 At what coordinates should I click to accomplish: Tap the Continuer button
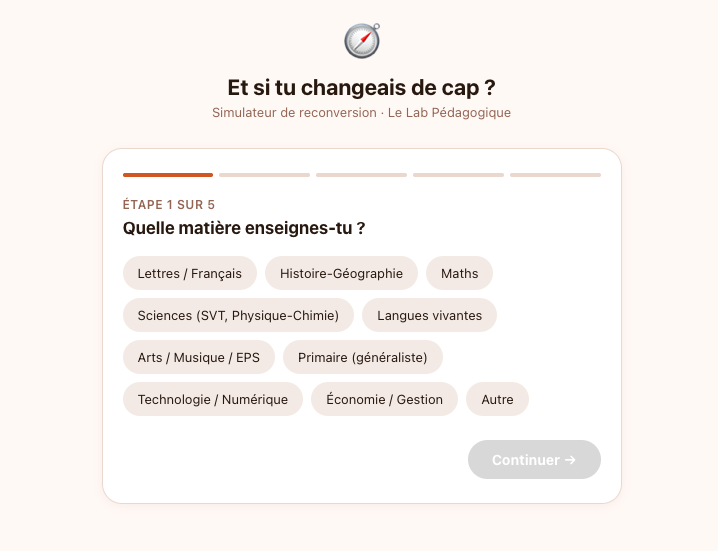click(534, 460)
